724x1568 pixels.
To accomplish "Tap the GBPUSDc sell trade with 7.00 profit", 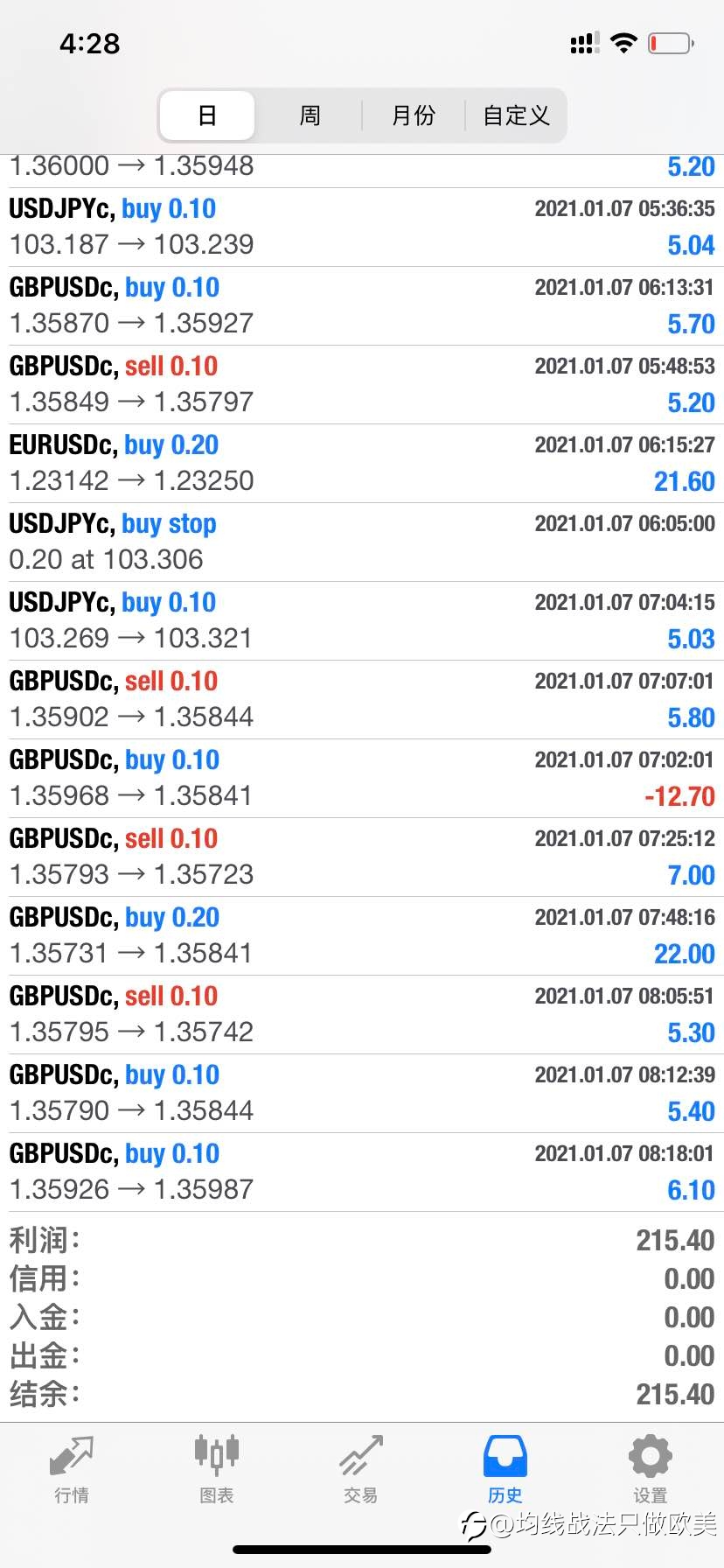I will tap(362, 857).
